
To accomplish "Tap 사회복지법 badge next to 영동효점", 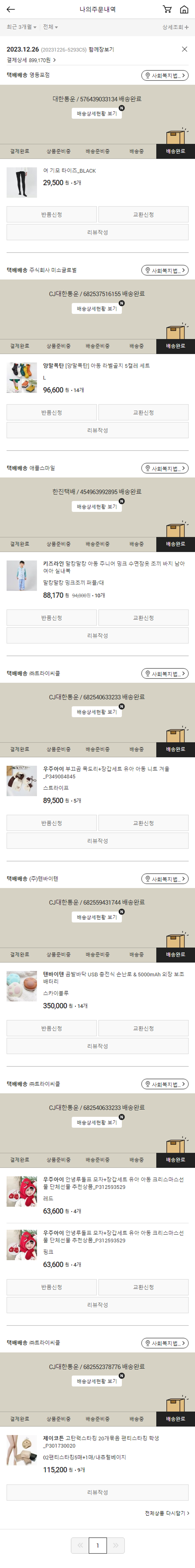I will [x=165, y=75].
